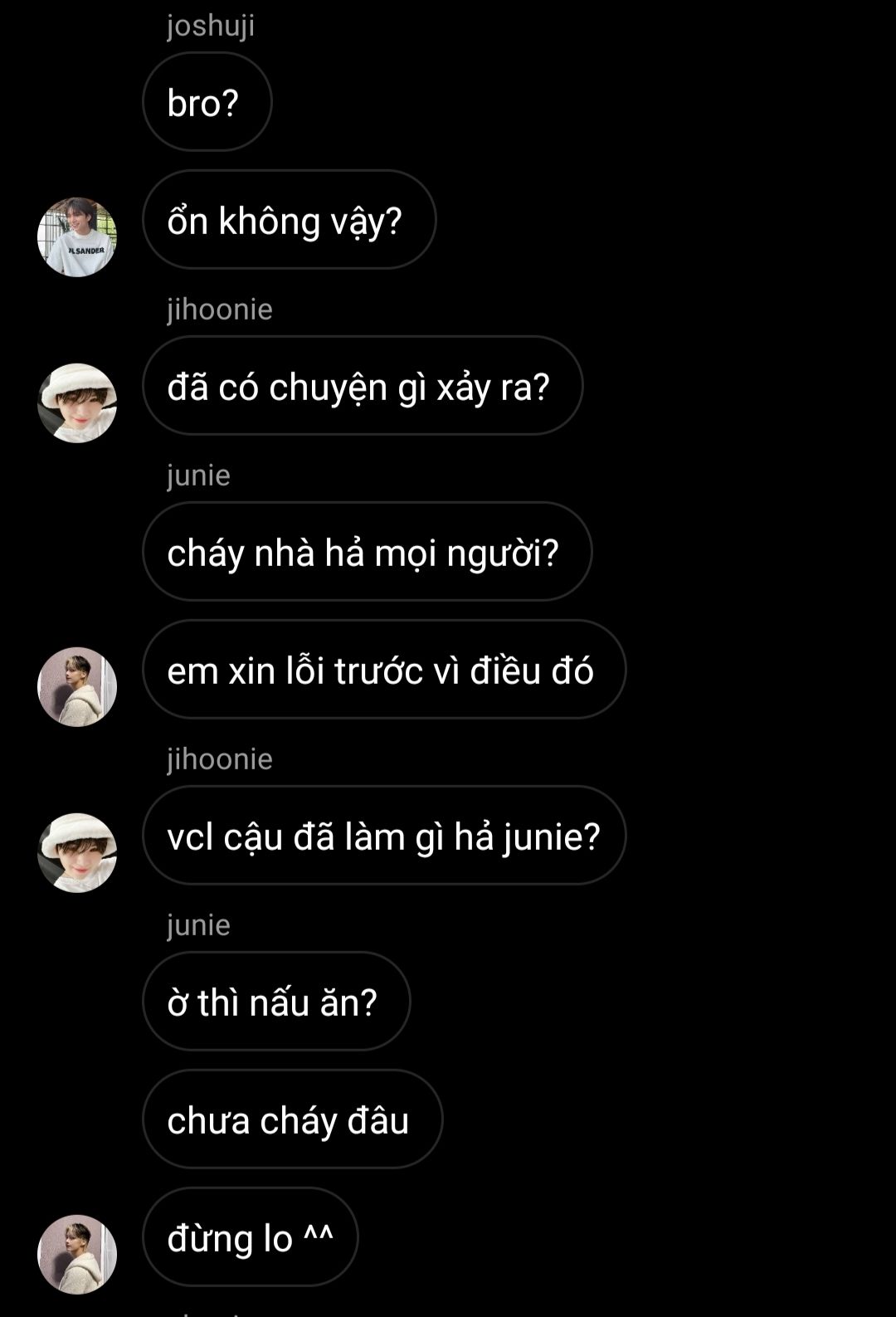Image resolution: width=896 pixels, height=1317 pixels.
Task: Select junie's avatar next to "đừng lo ^^"
Action: [x=77, y=1254]
